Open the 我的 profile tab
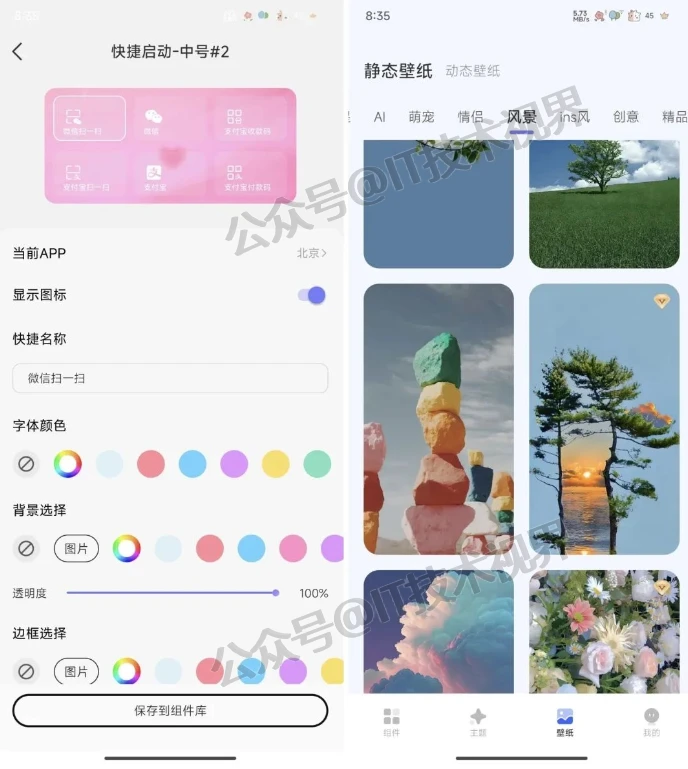This screenshot has height=769, width=688. 651,722
